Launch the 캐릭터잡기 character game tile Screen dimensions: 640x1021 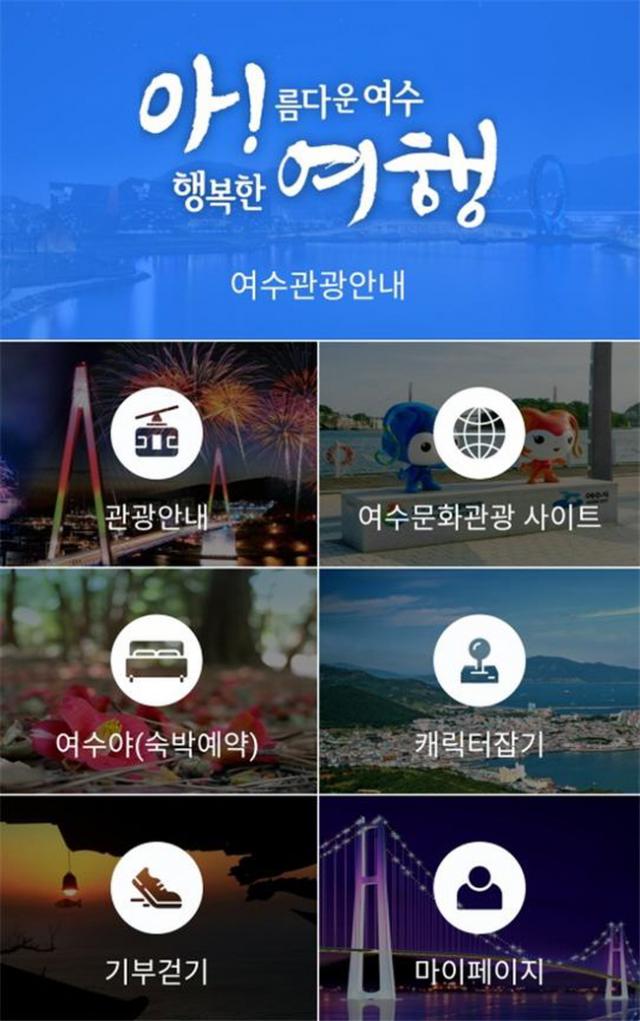click(479, 682)
